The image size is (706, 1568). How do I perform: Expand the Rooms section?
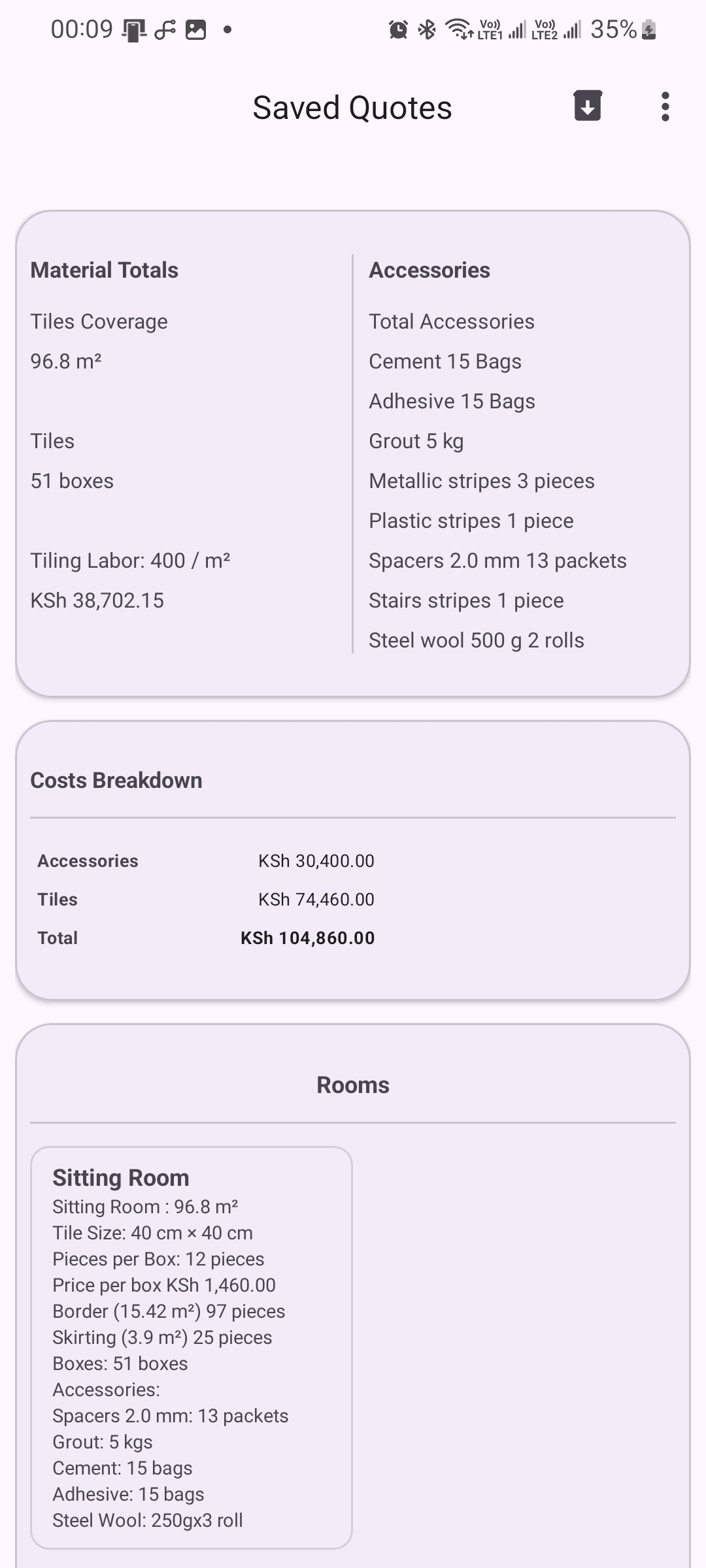pos(352,1084)
